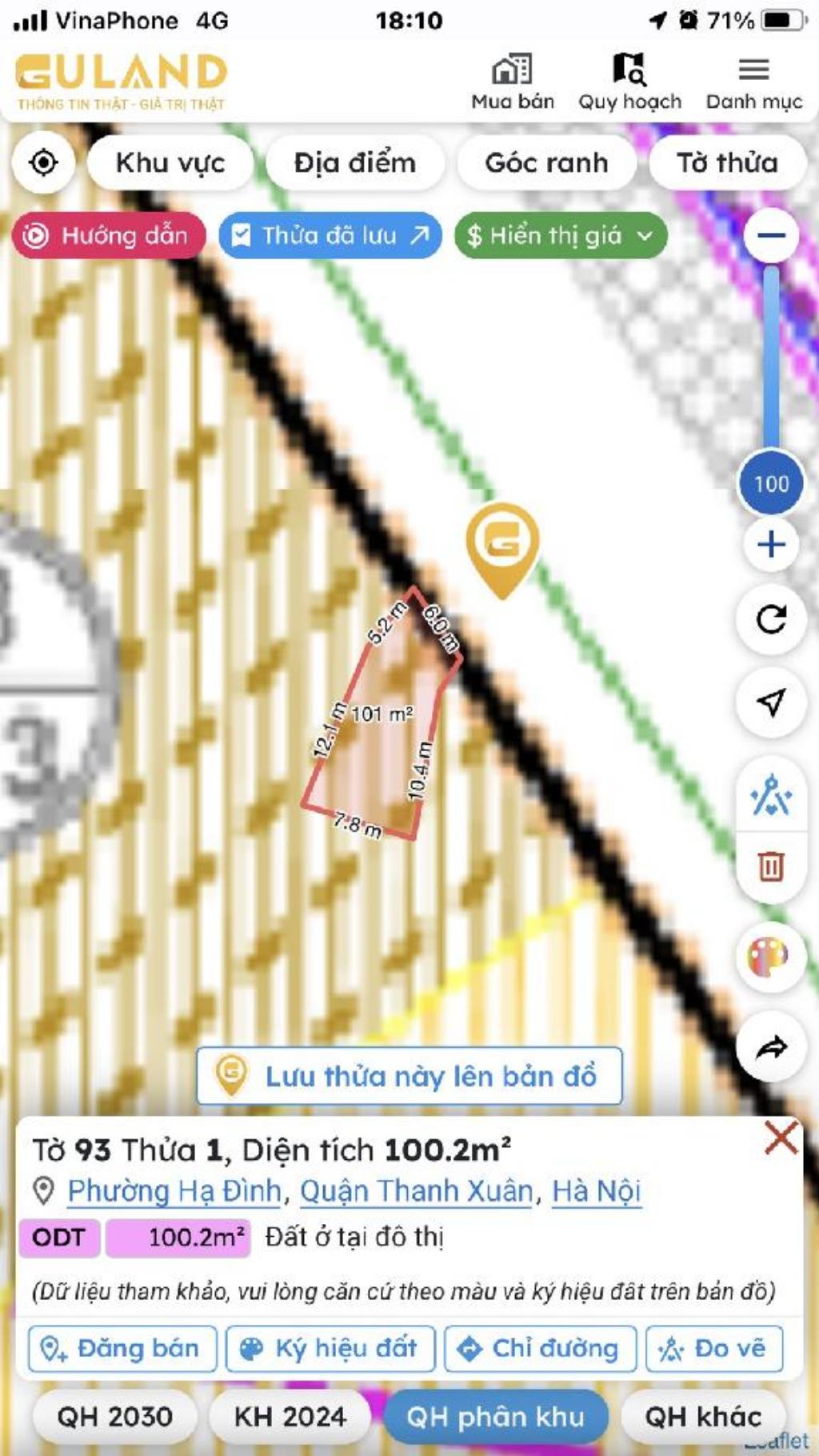Get directions with Chỉ đường
The image size is (819, 1456).
pos(540,1348)
